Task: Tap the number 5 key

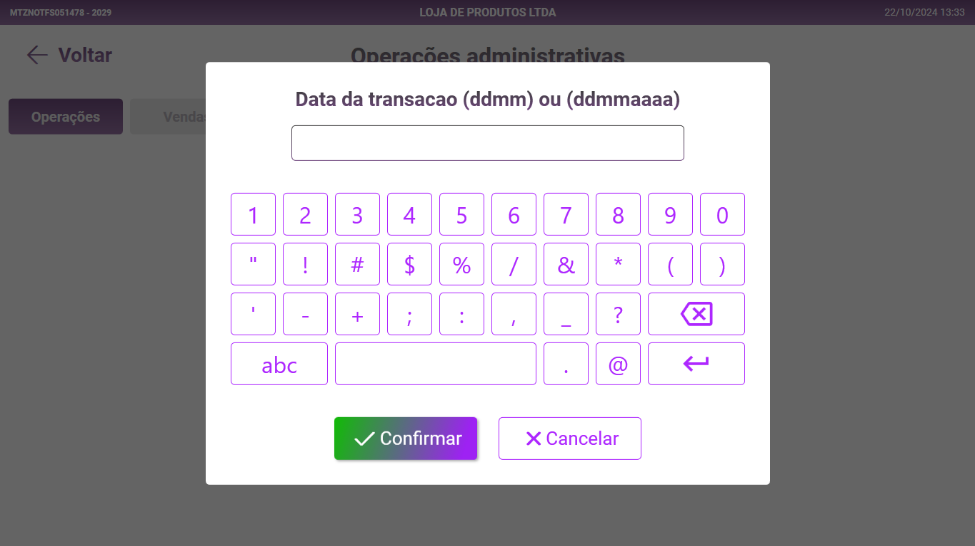Action: tap(461, 214)
